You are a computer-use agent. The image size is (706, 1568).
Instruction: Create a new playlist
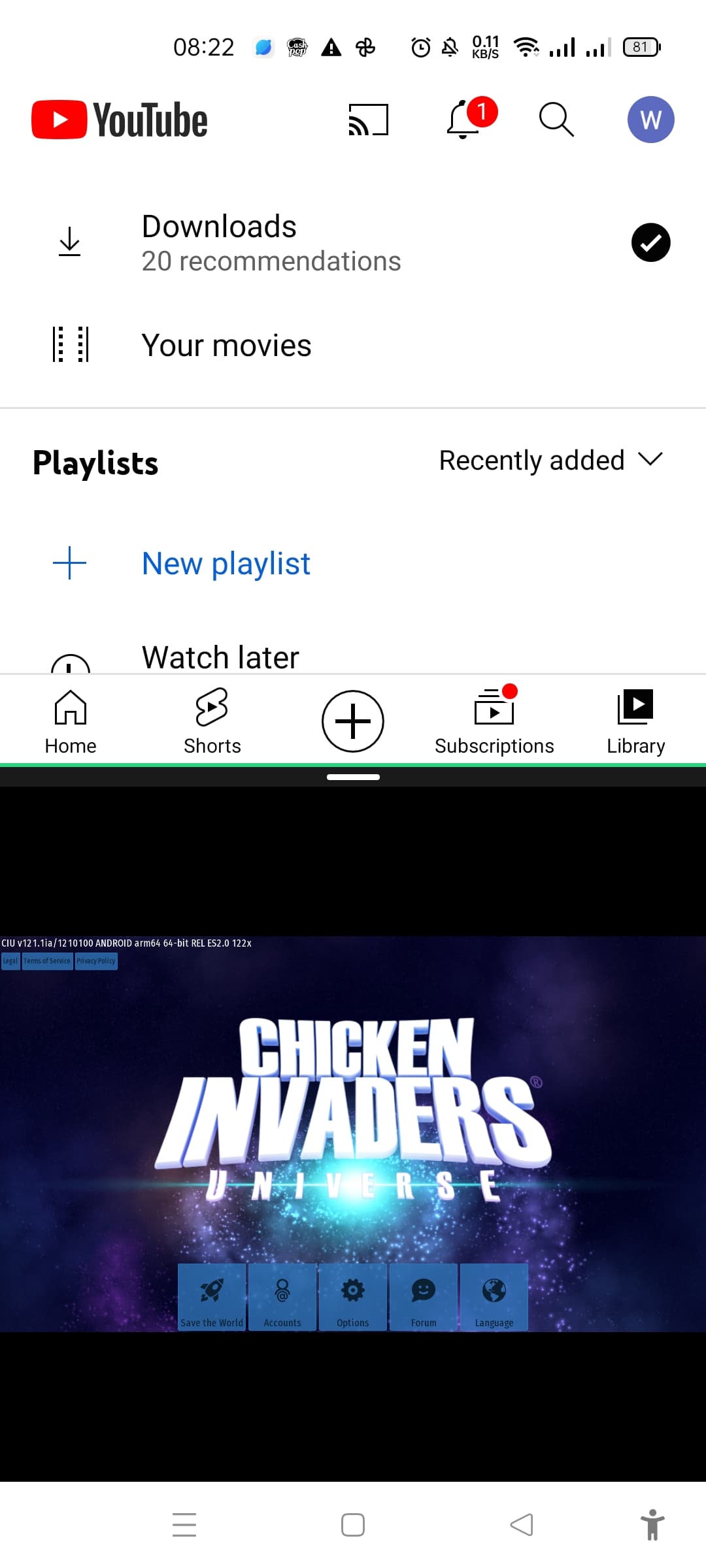tap(226, 563)
